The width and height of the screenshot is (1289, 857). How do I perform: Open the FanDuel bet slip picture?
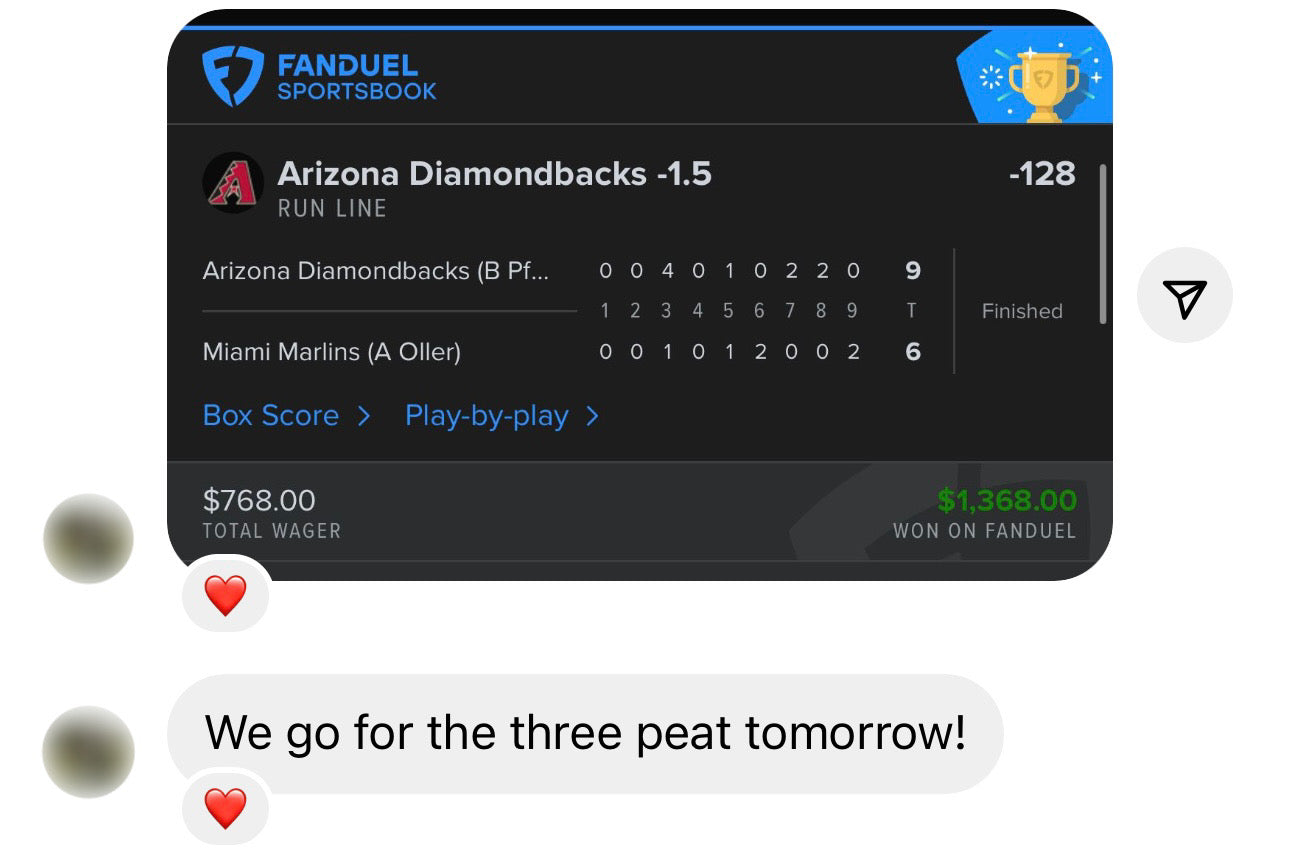tap(640, 300)
